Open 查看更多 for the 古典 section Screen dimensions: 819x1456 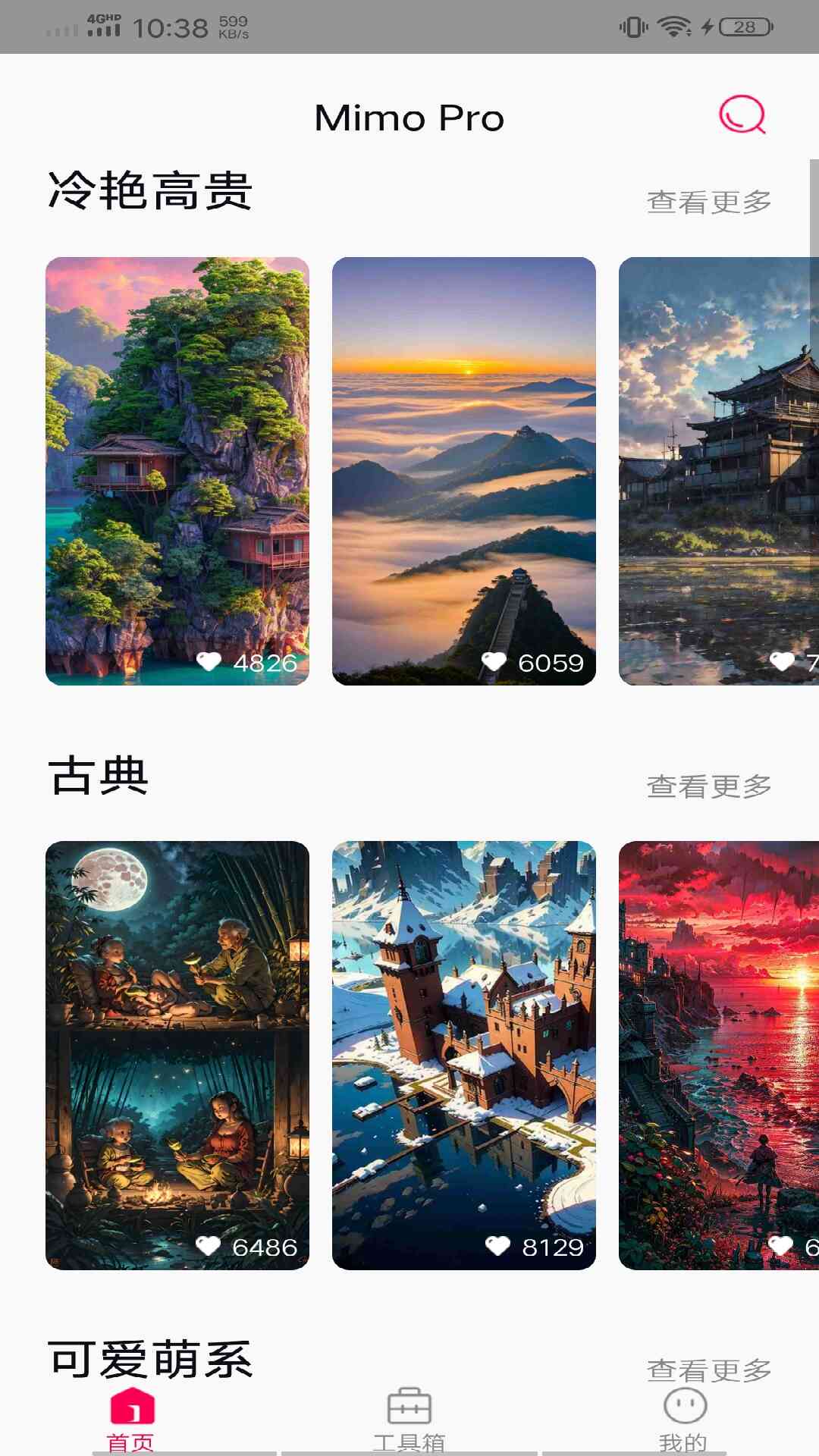pos(708,786)
